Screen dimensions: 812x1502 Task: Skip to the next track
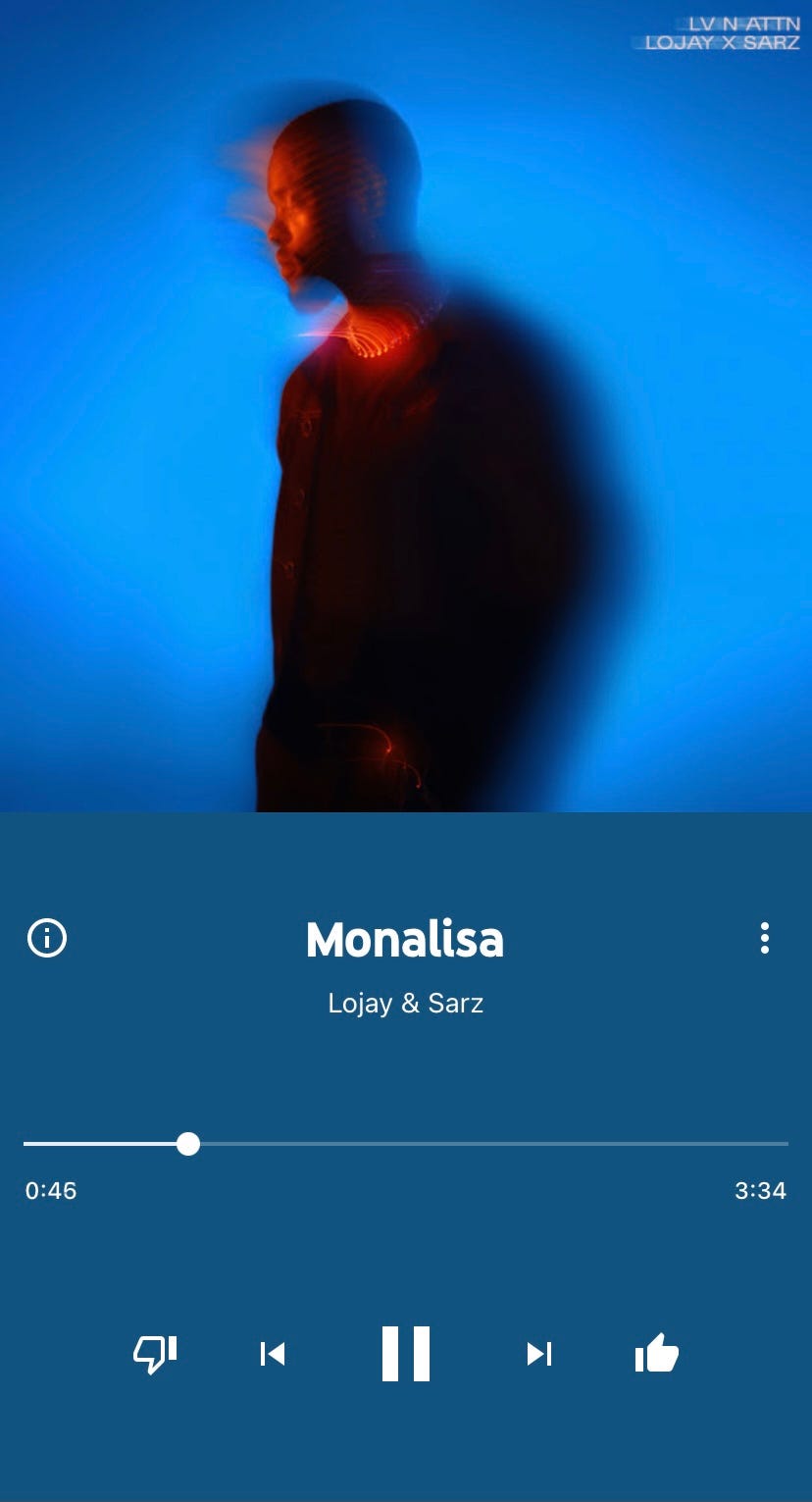point(539,1354)
